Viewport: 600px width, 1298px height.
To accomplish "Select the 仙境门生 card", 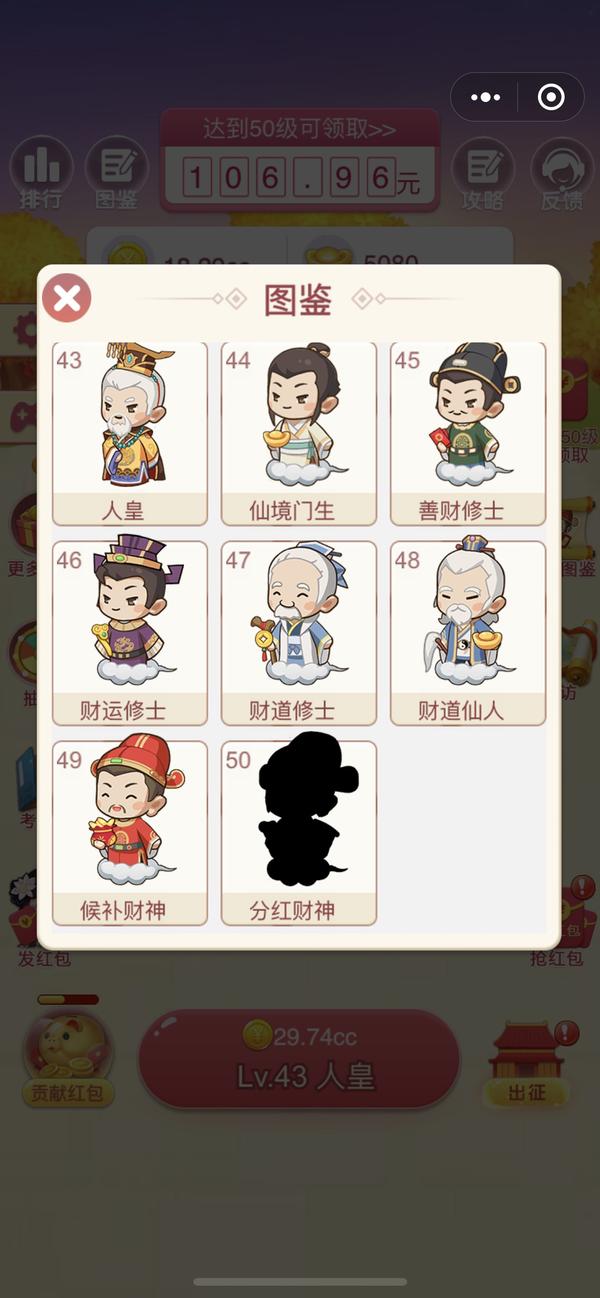I will [299, 433].
